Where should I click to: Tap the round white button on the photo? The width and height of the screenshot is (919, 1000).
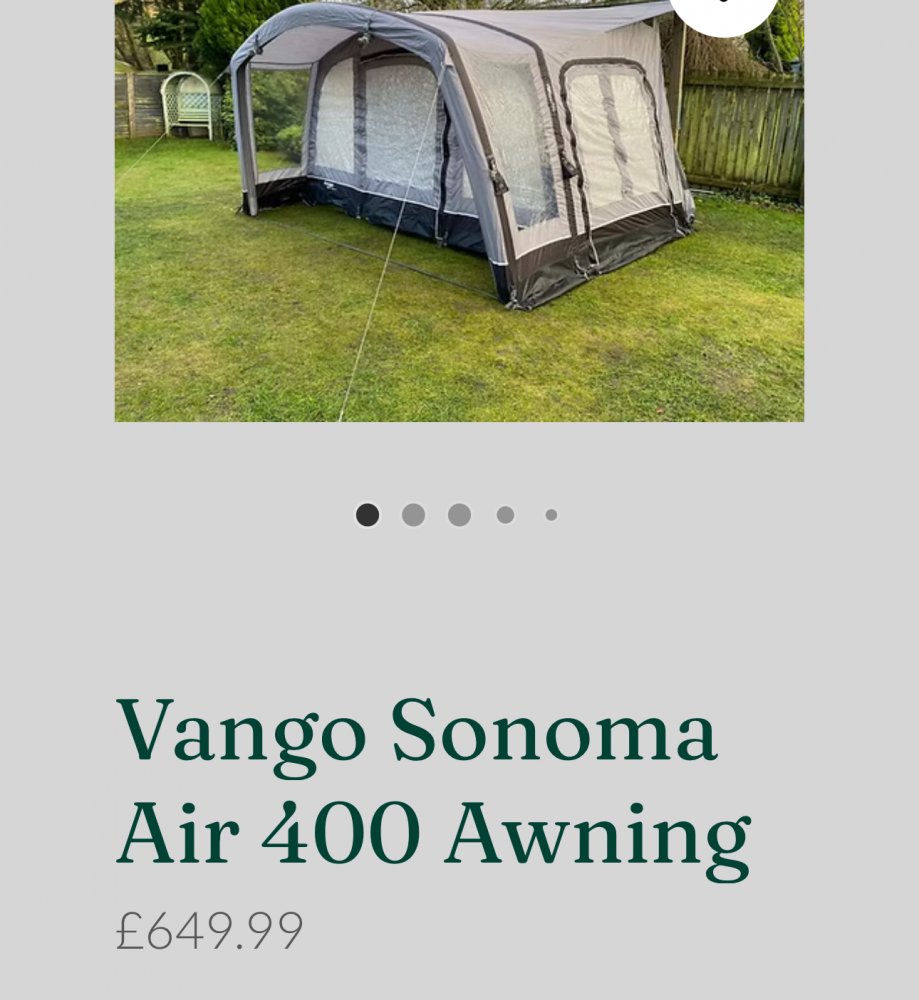click(x=722, y=10)
